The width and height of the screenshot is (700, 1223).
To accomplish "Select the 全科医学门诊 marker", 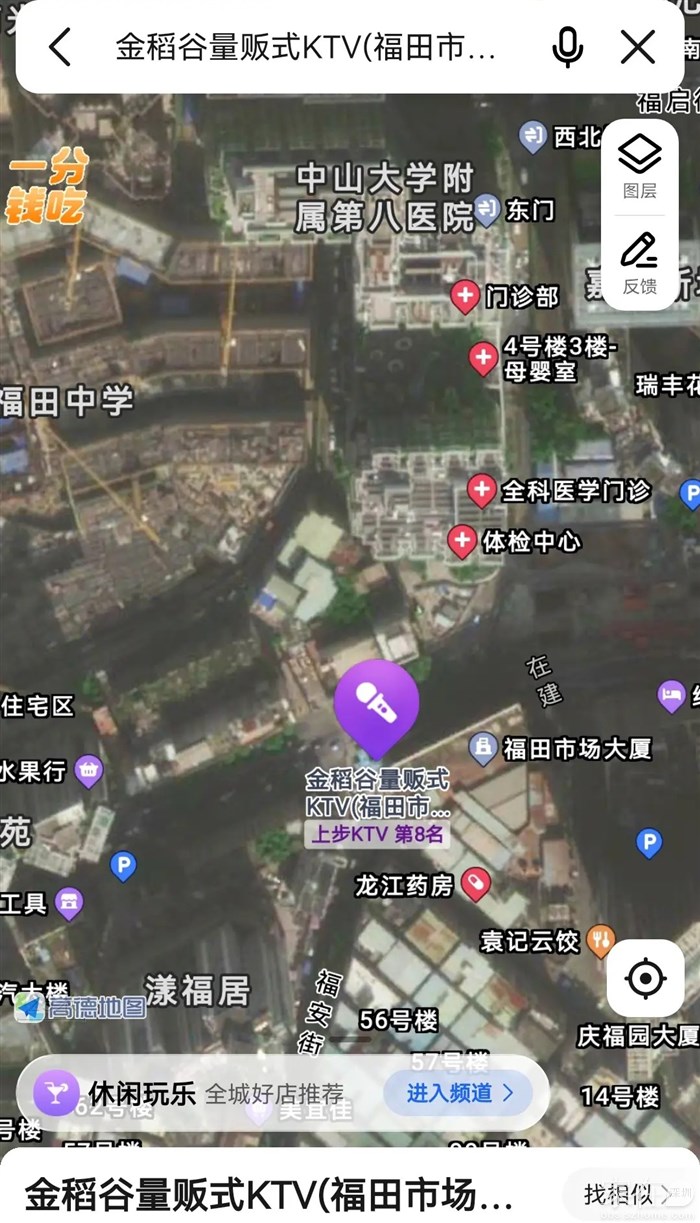I will (x=482, y=490).
